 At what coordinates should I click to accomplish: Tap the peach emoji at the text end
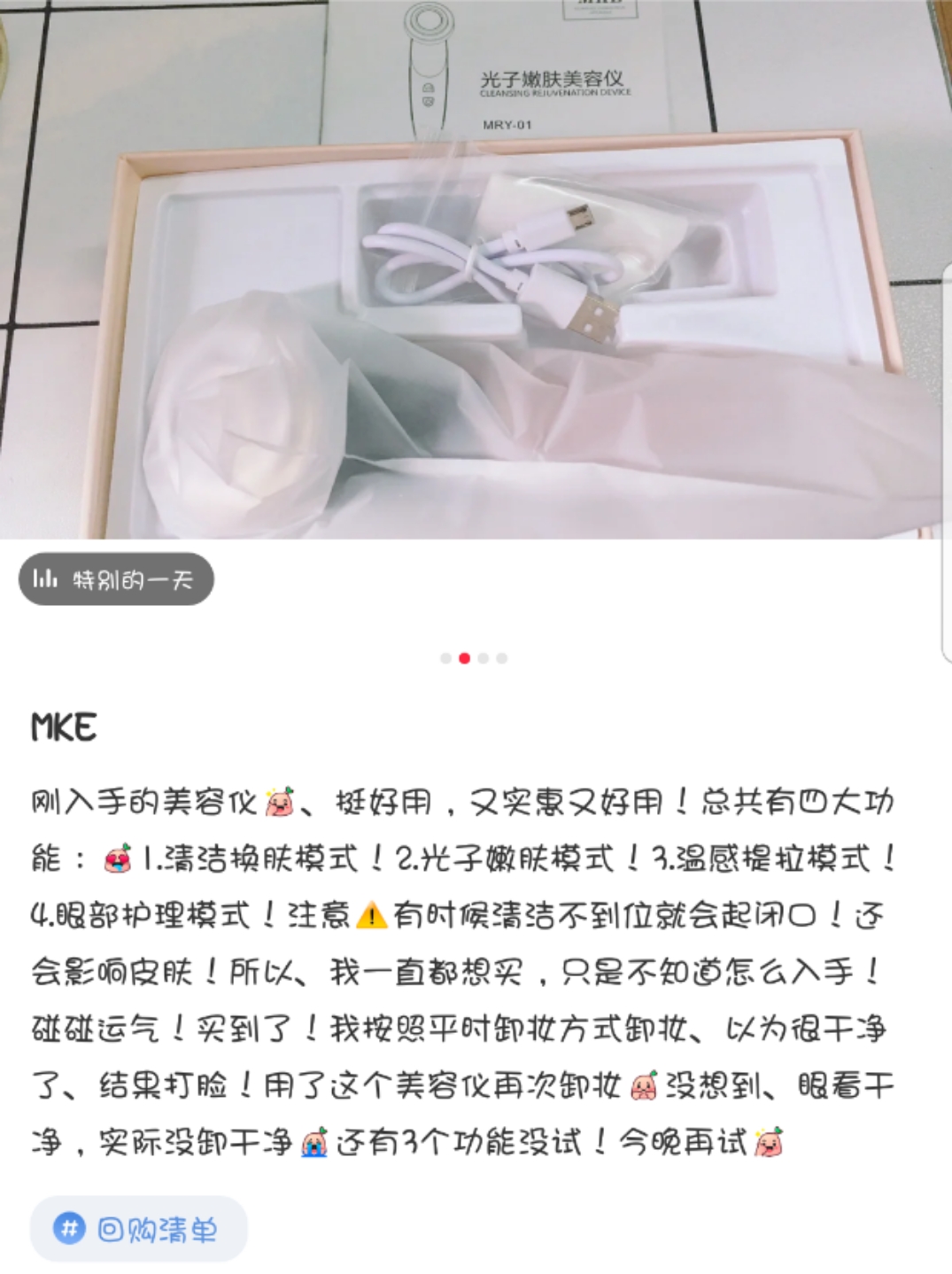[767, 1145]
